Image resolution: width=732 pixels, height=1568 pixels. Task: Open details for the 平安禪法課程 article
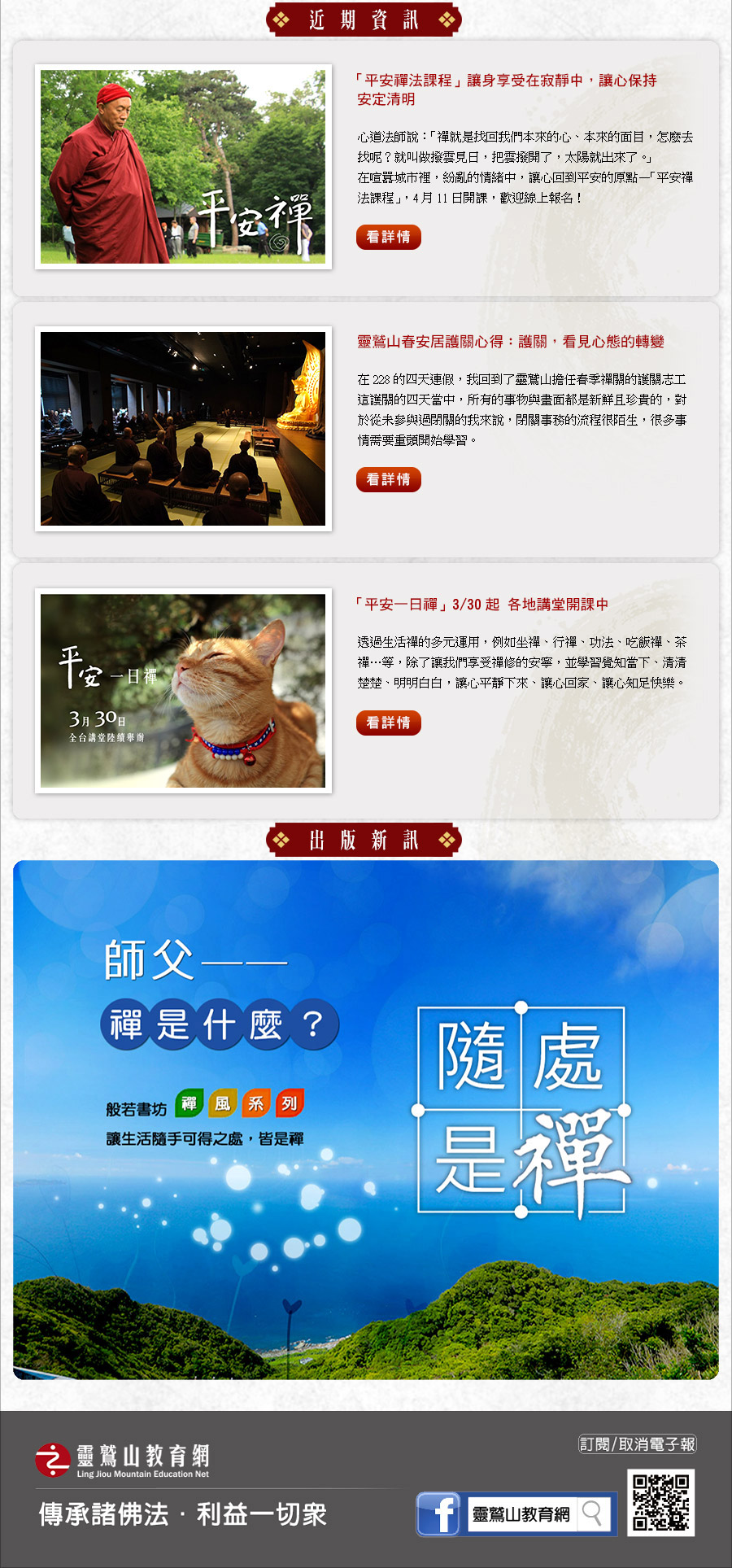click(388, 237)
